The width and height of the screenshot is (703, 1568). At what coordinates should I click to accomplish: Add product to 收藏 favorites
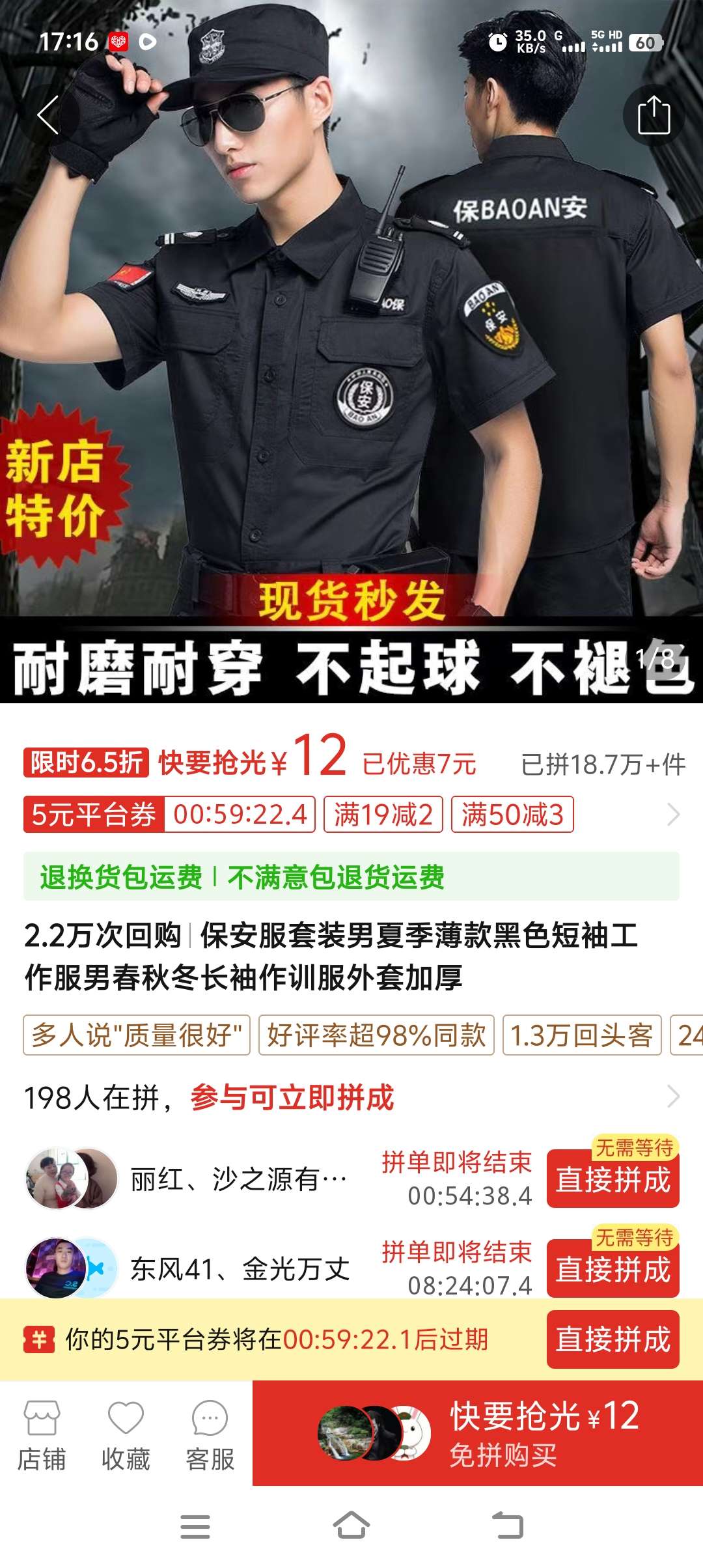[126, 1435]
